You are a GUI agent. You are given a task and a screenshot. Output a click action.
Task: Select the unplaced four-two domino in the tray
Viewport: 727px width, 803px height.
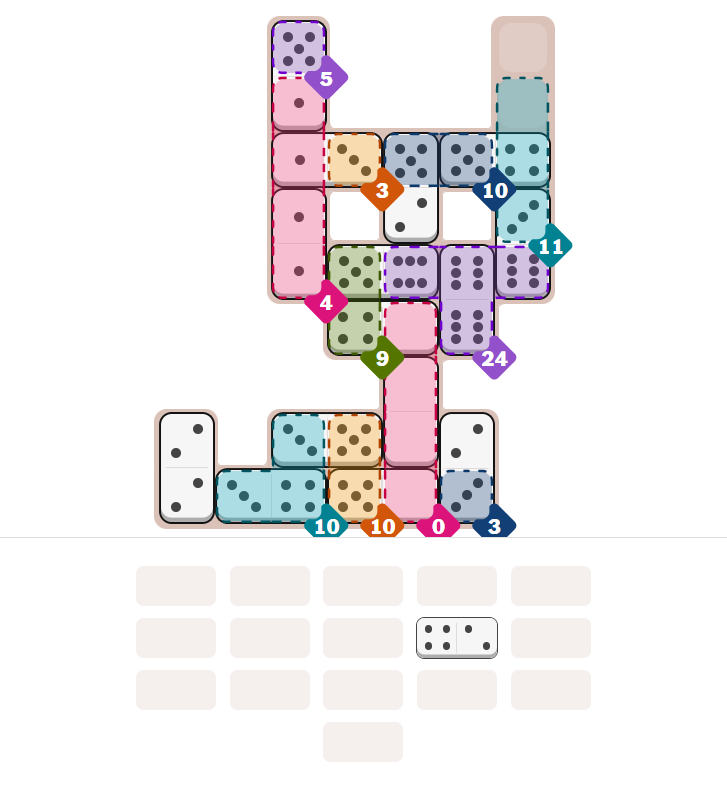pyautogui.click(x=456, y=638)
